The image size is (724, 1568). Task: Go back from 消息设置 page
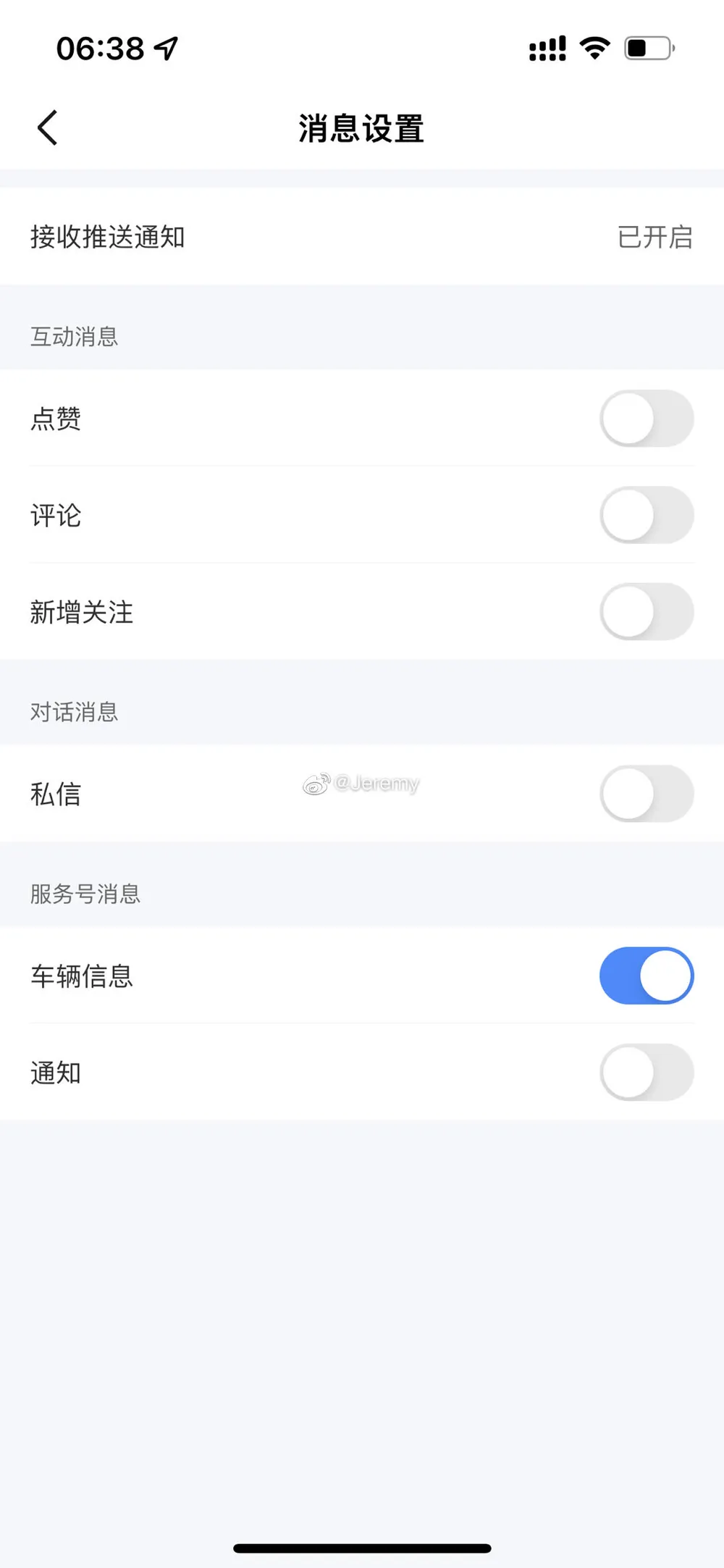point(48,128)
